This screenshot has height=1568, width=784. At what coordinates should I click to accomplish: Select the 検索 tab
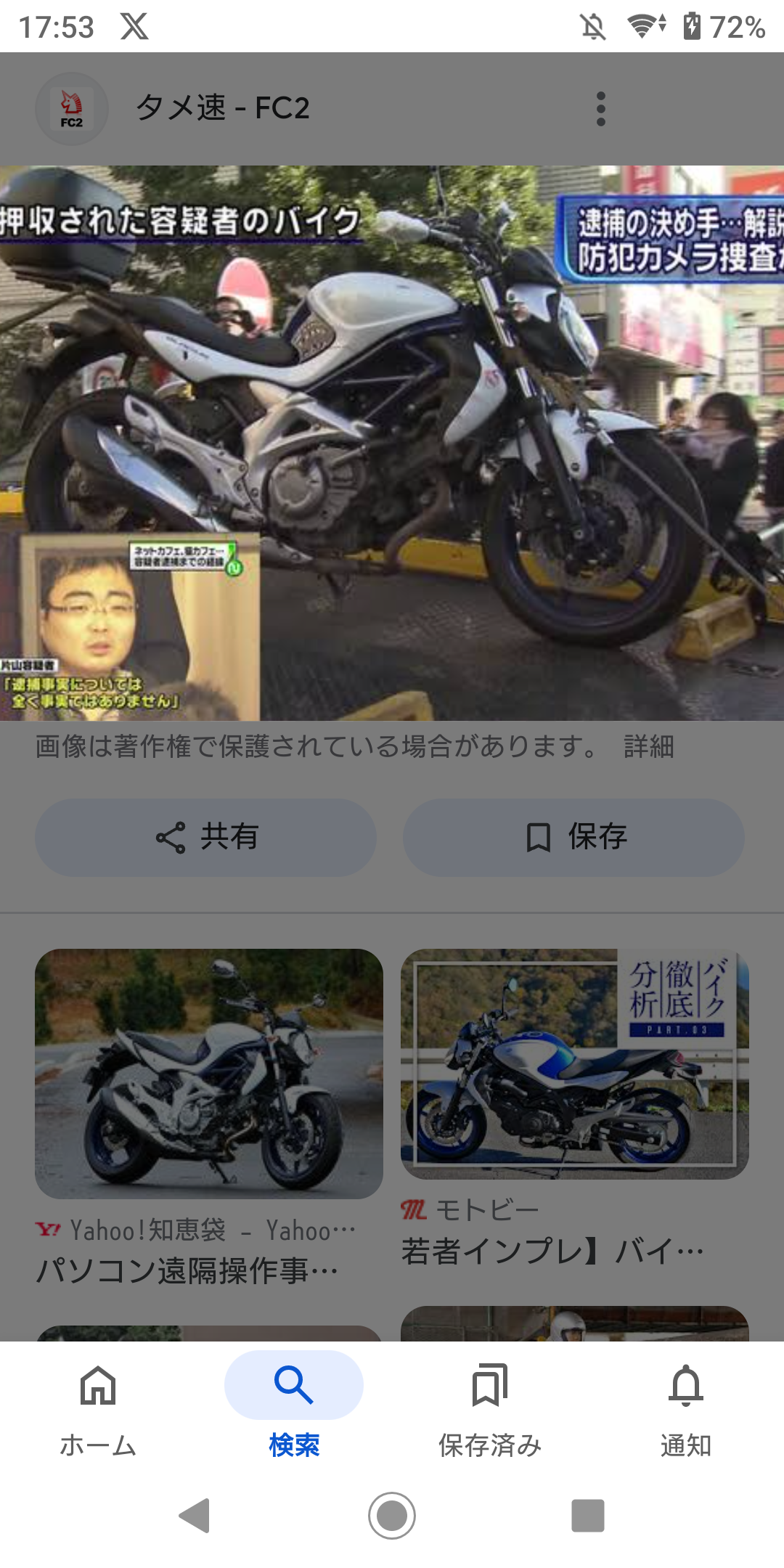click(x=294, y=1410)
